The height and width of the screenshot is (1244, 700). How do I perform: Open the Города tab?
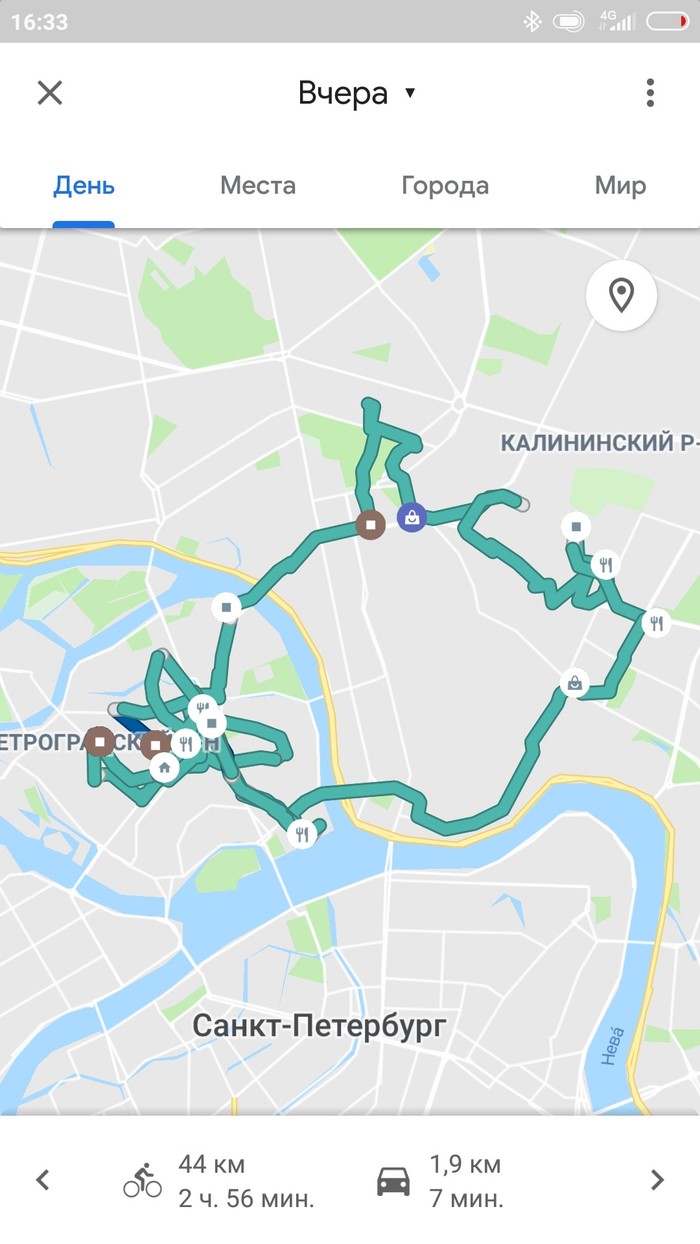tap(445, 186)
